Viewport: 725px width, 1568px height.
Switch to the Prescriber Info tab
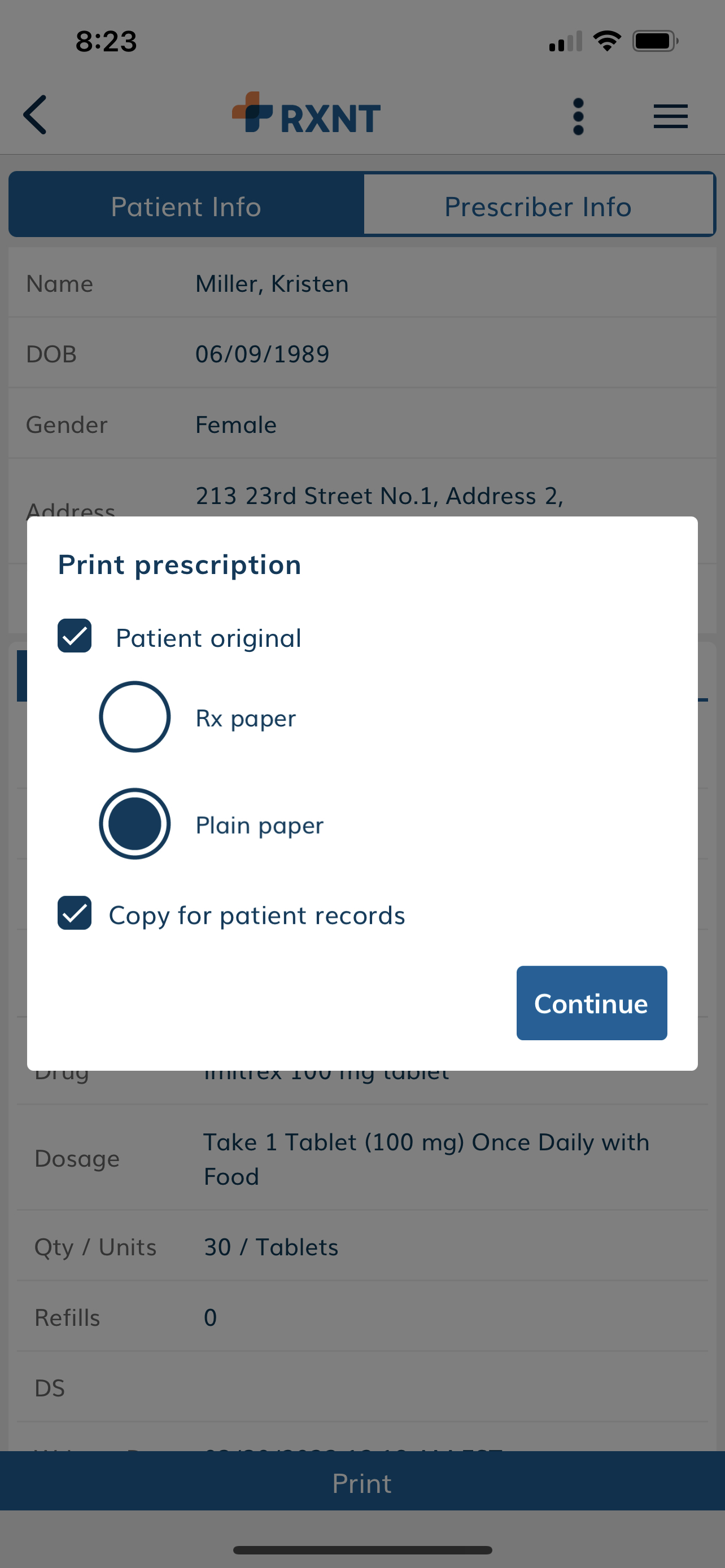point(538,206)
